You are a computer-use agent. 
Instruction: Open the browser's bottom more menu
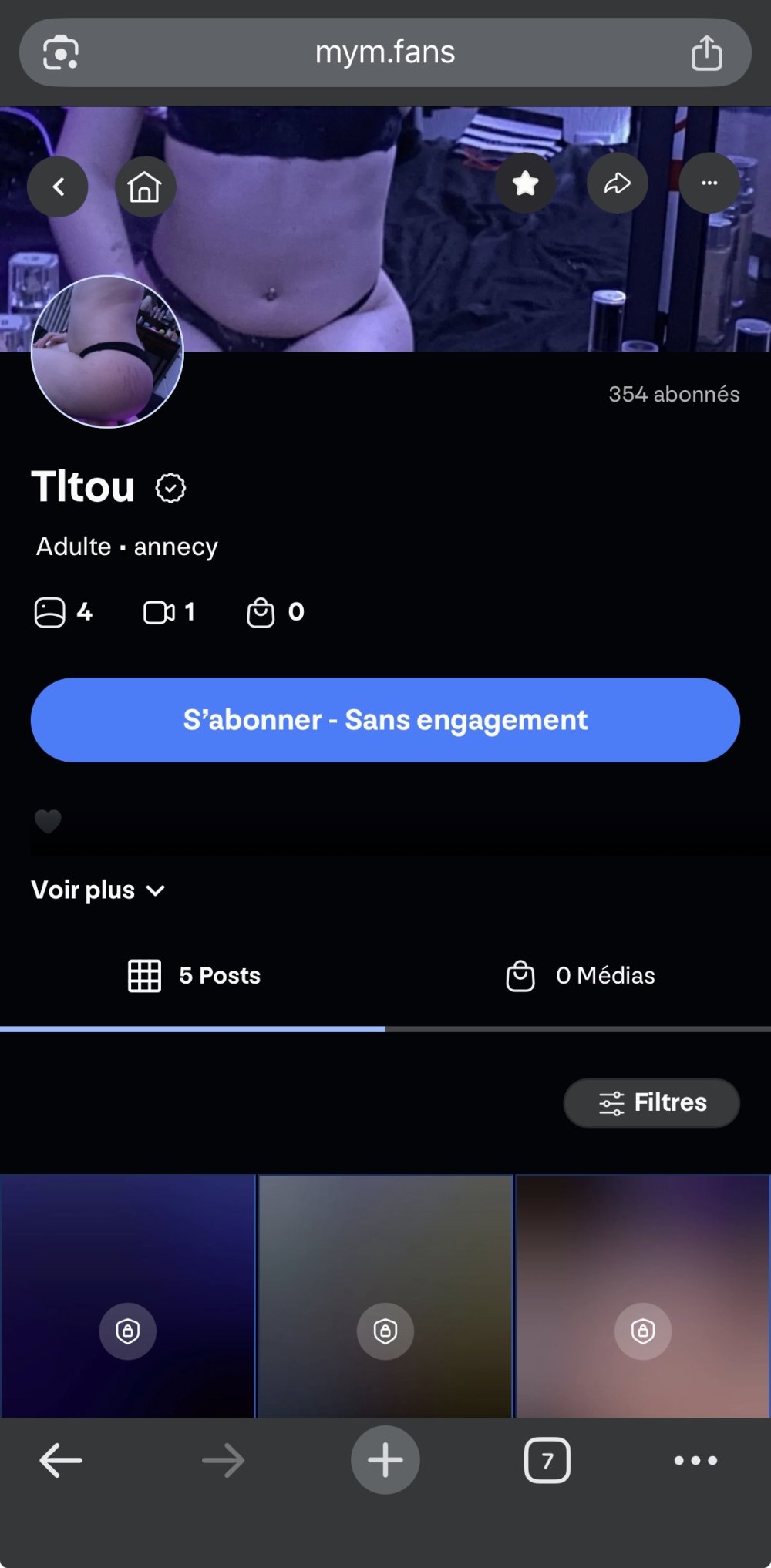[695, 1460]
